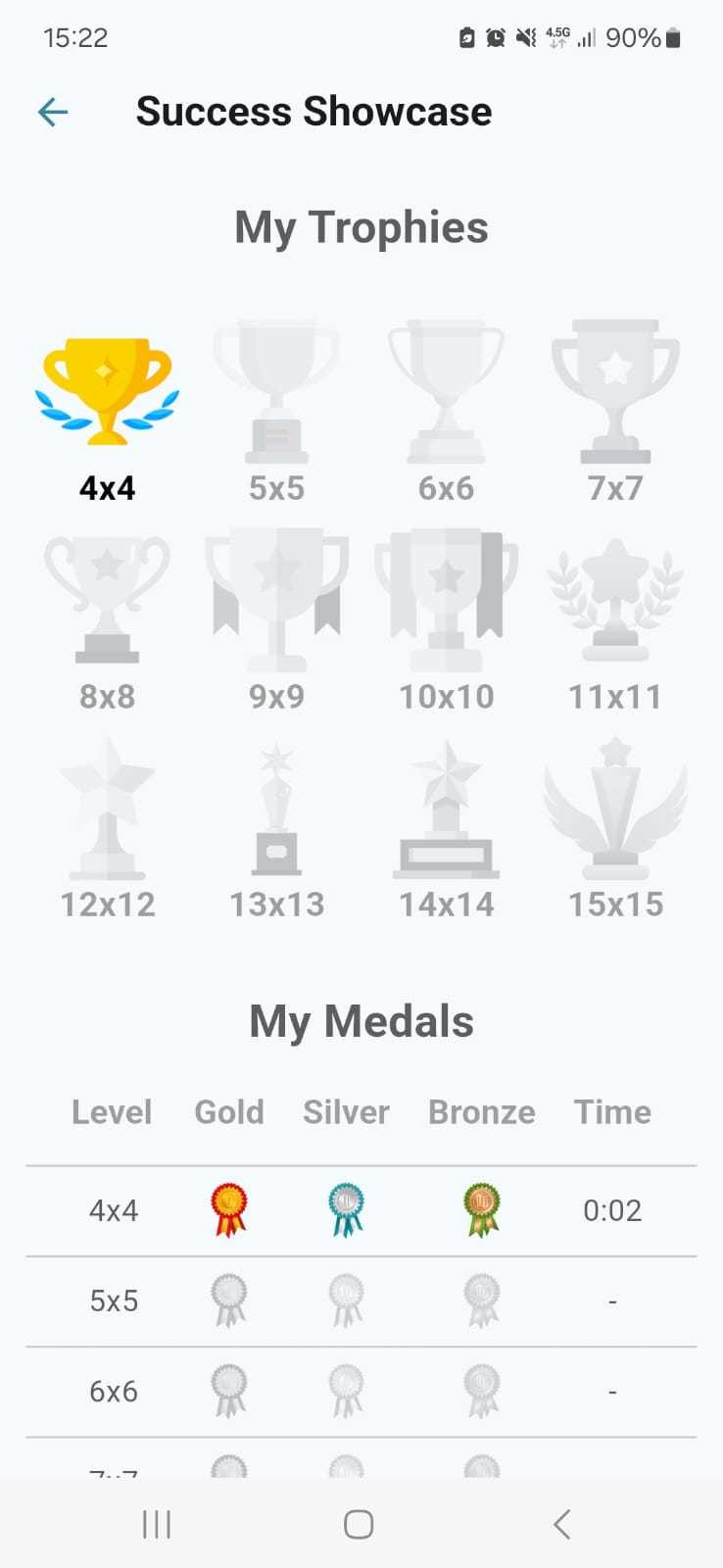Go to the home screen
723x1568 pixels.
359,1524
